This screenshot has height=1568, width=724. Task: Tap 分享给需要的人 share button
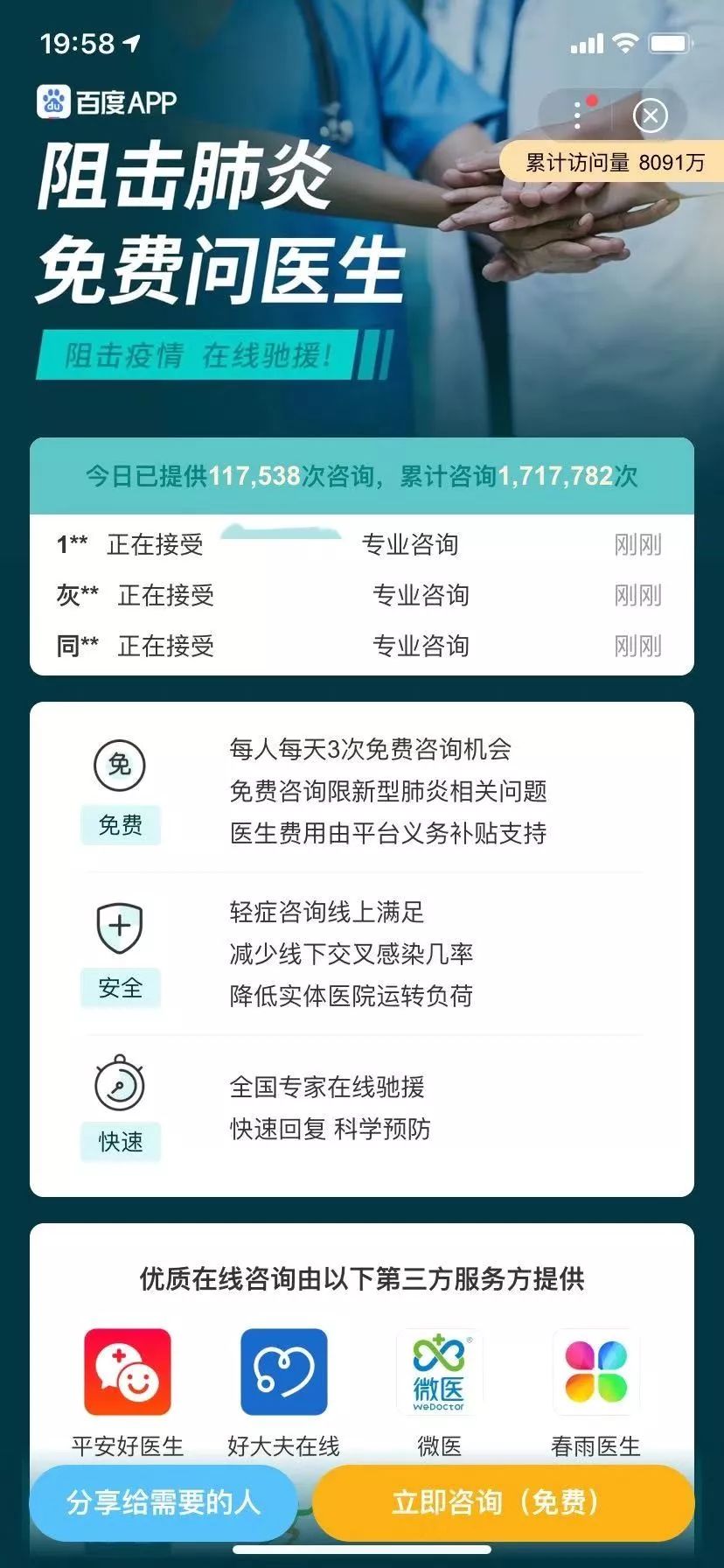pos(164,1502)
